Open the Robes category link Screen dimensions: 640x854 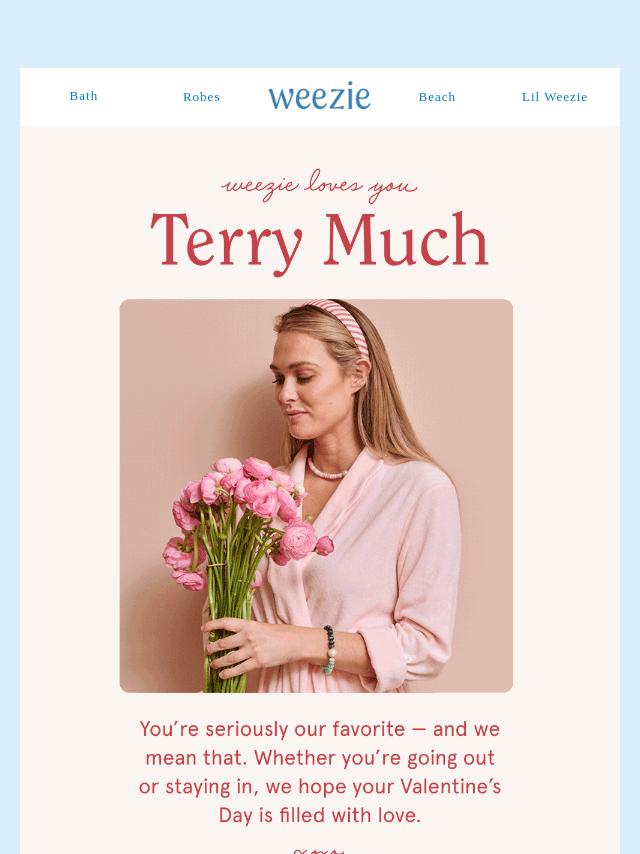(201, 97)
